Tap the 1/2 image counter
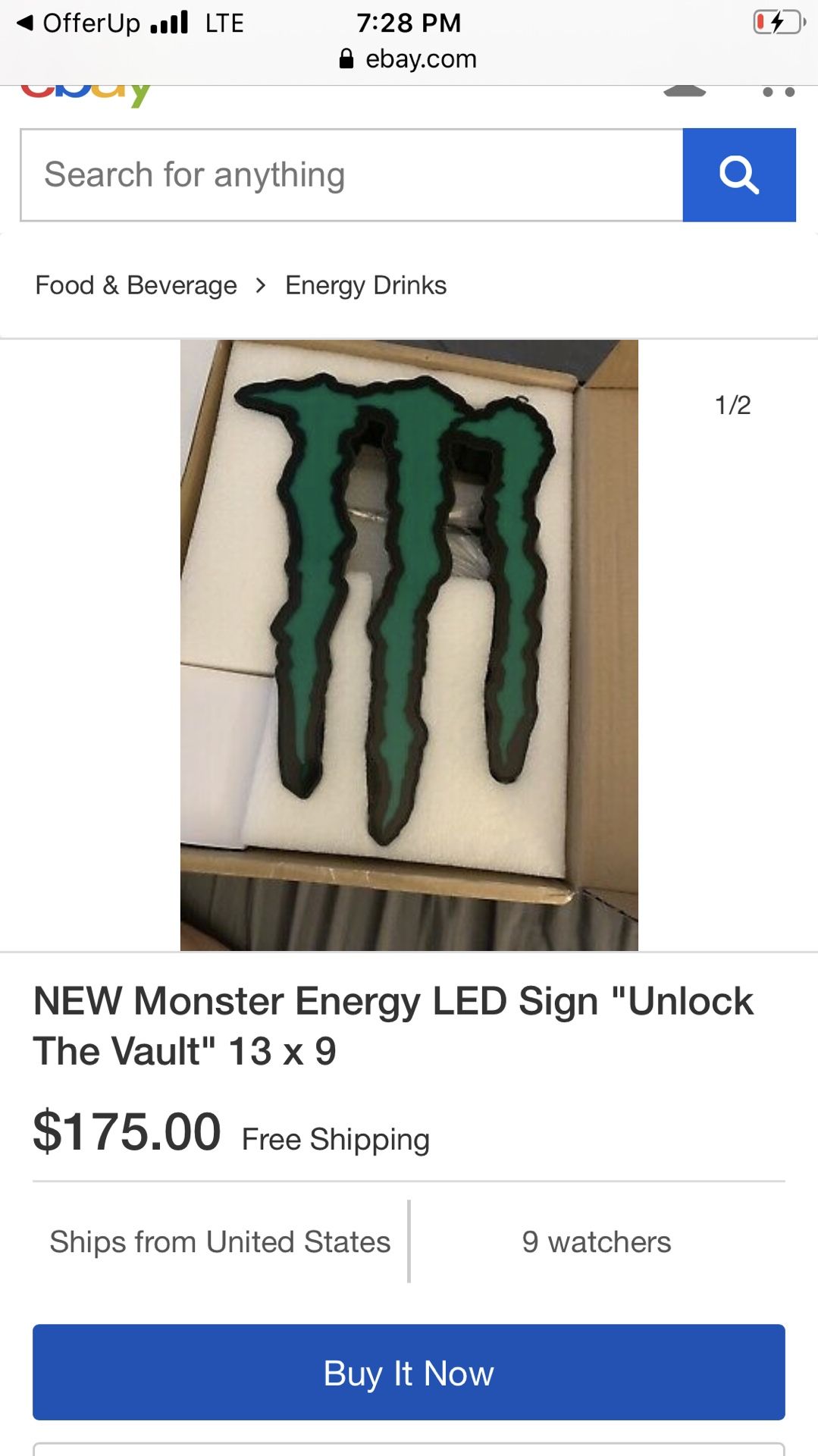This screenshot has height=1456, width=818. point(731,406)
